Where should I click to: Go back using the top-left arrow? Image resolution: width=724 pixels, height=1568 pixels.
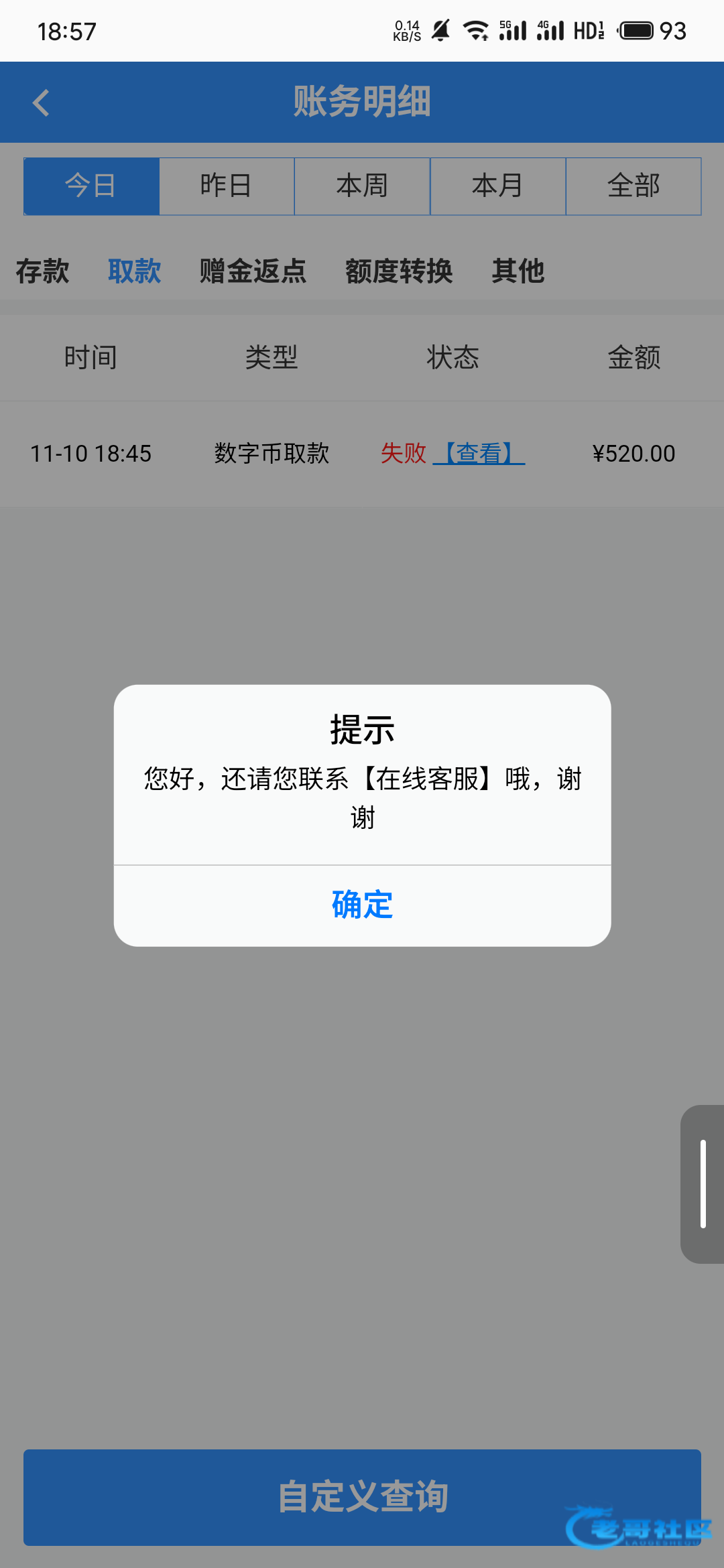42,103
